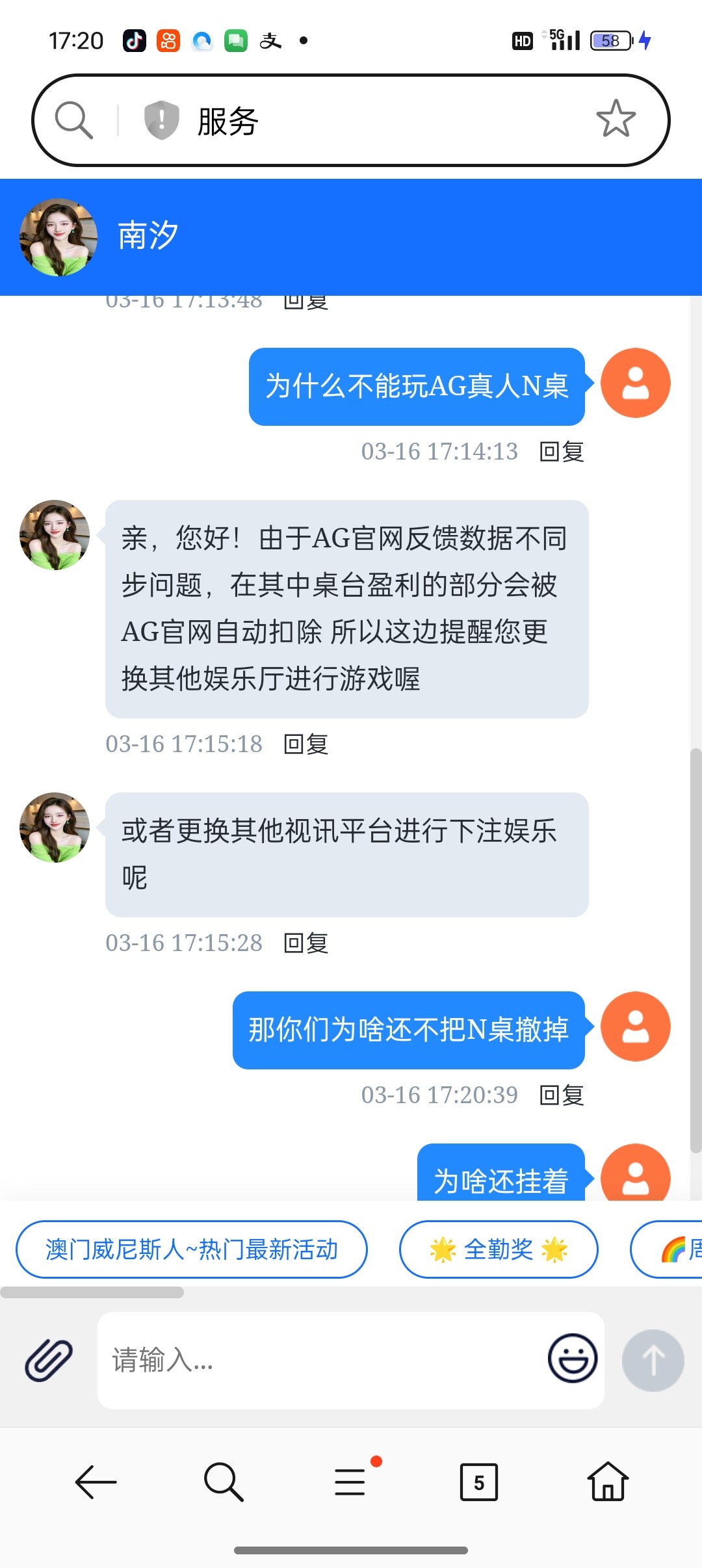The width and height of the screenshot is (702, 1568).
Task: Tap the search icon in address bar
Action: click(x=73, y=120)
